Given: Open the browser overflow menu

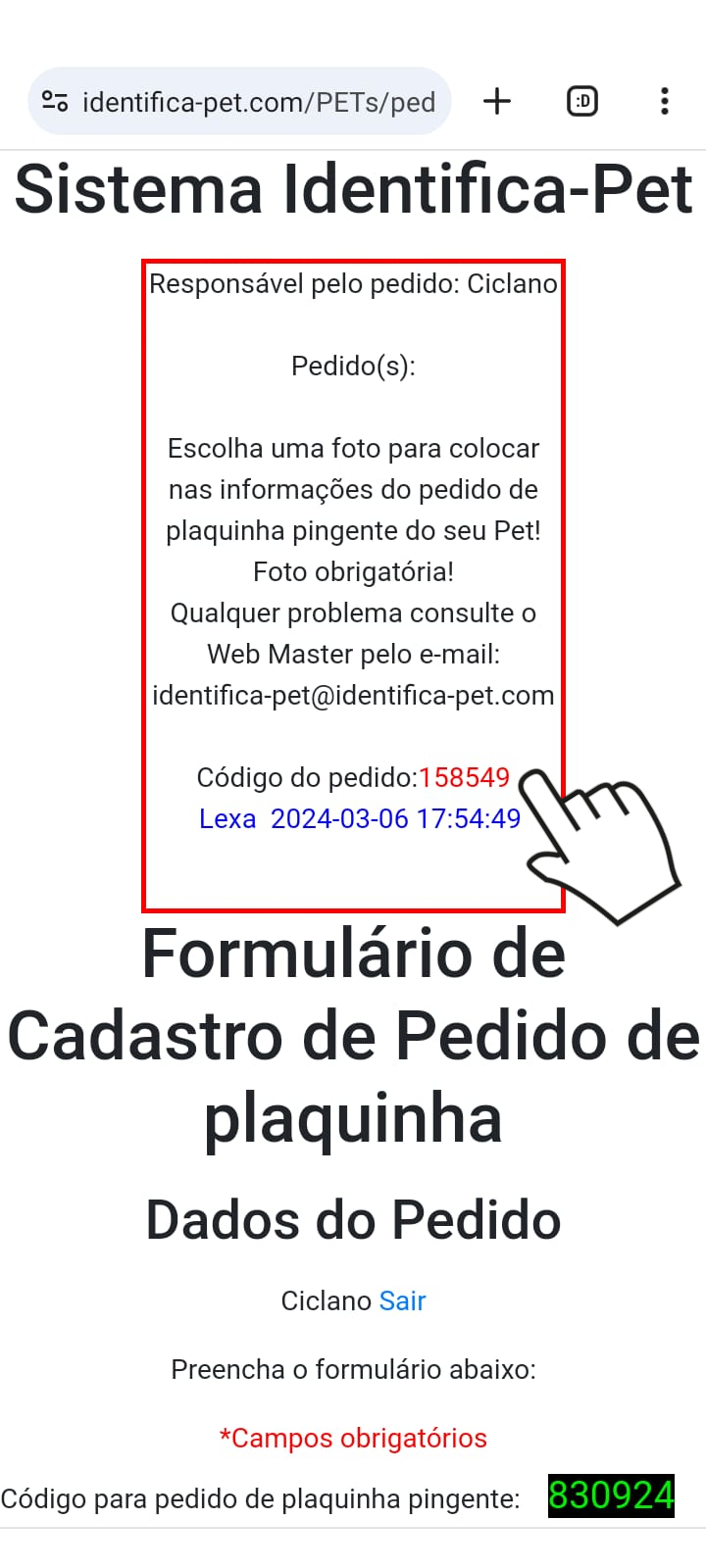Looking at the screenshot, I should tap(664, 101).
